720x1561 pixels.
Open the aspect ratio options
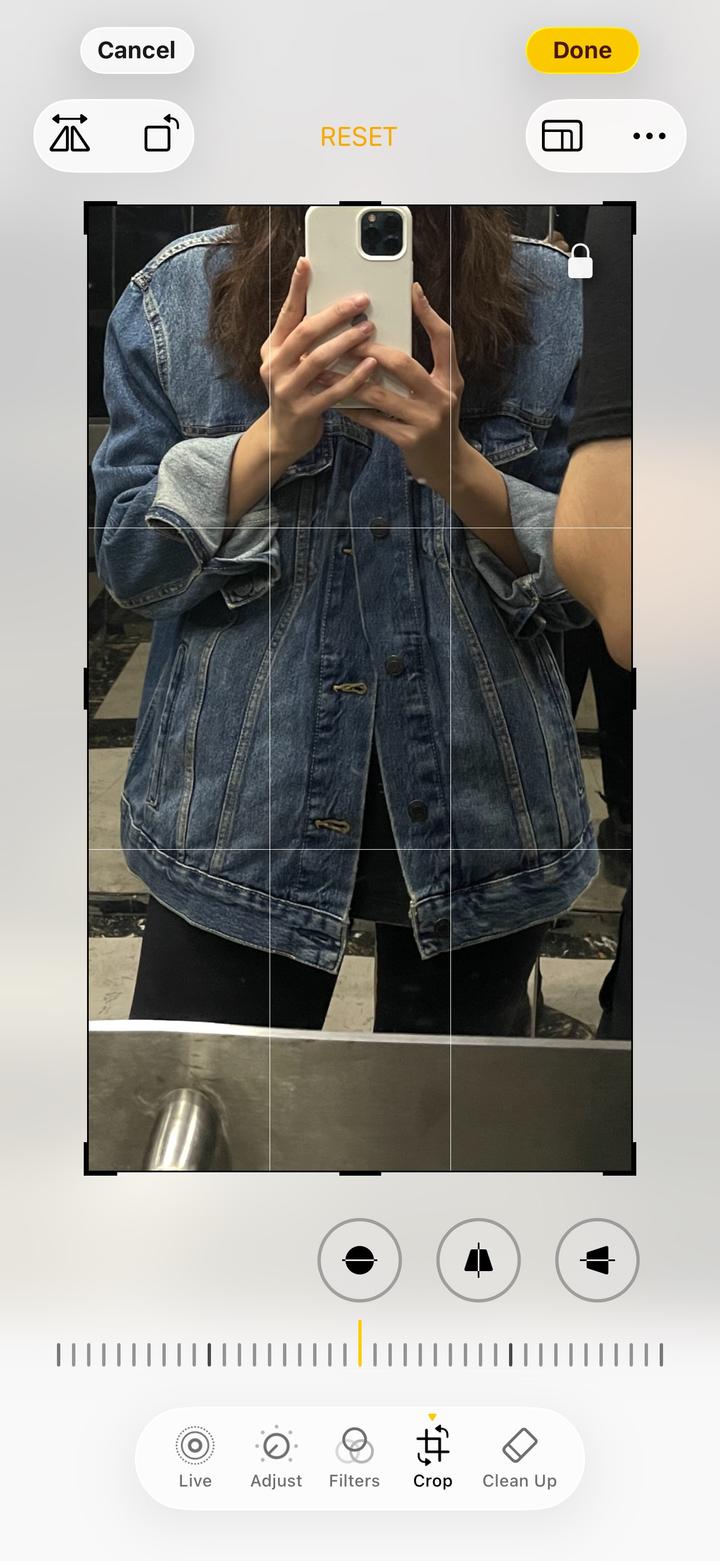562,136
